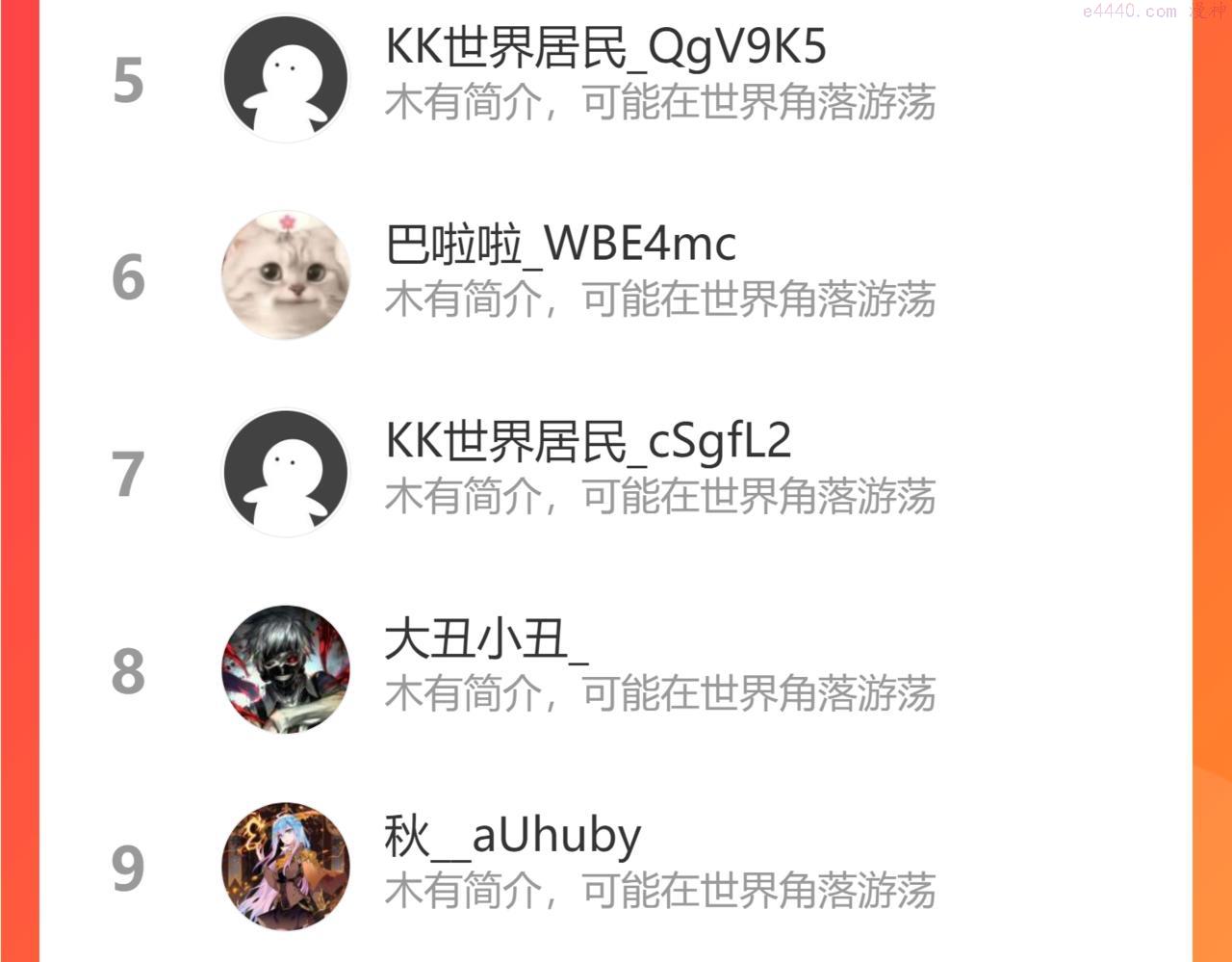
Task: Select the user KK世界居民_cSgfL2
Action: tap(616, 472)
